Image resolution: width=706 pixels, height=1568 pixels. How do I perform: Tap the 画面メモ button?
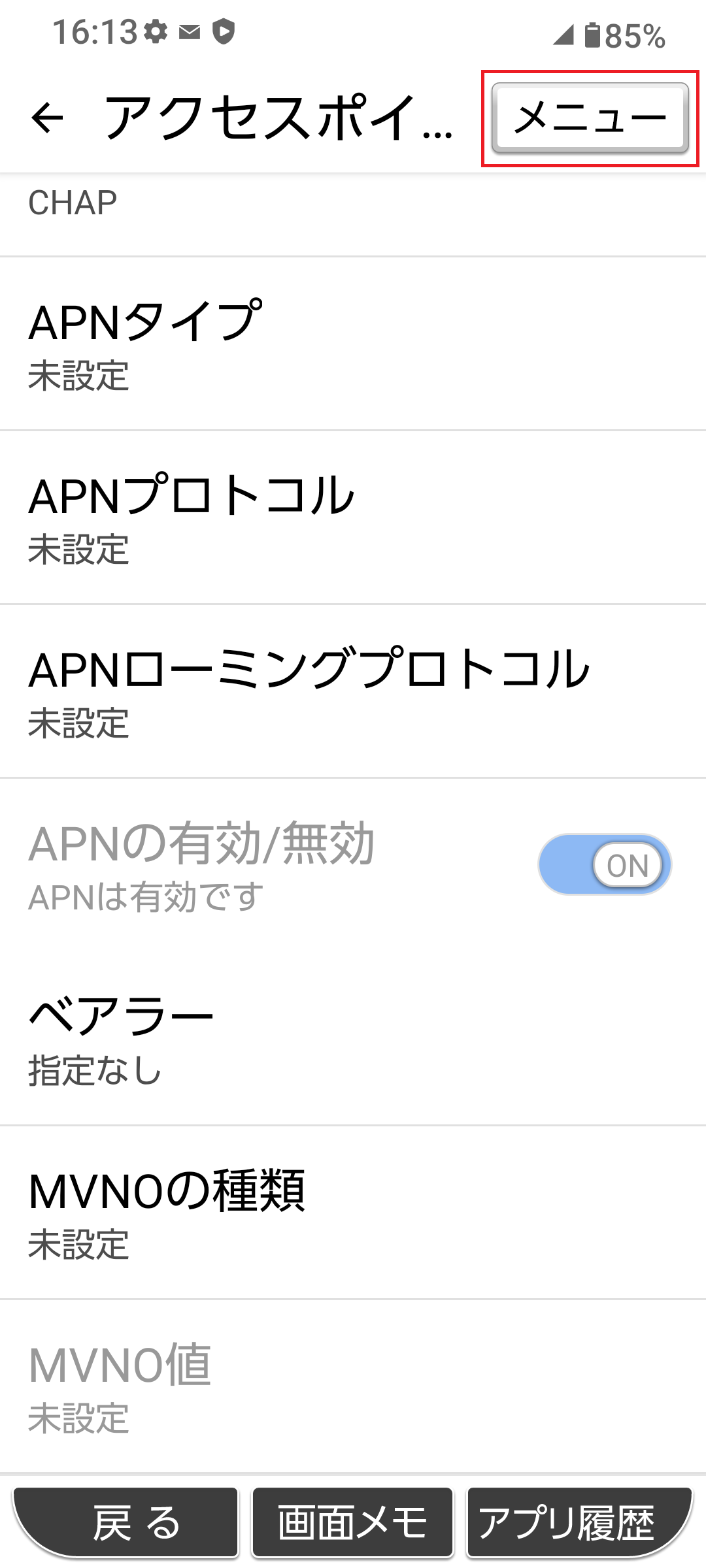coord(352,1522)
